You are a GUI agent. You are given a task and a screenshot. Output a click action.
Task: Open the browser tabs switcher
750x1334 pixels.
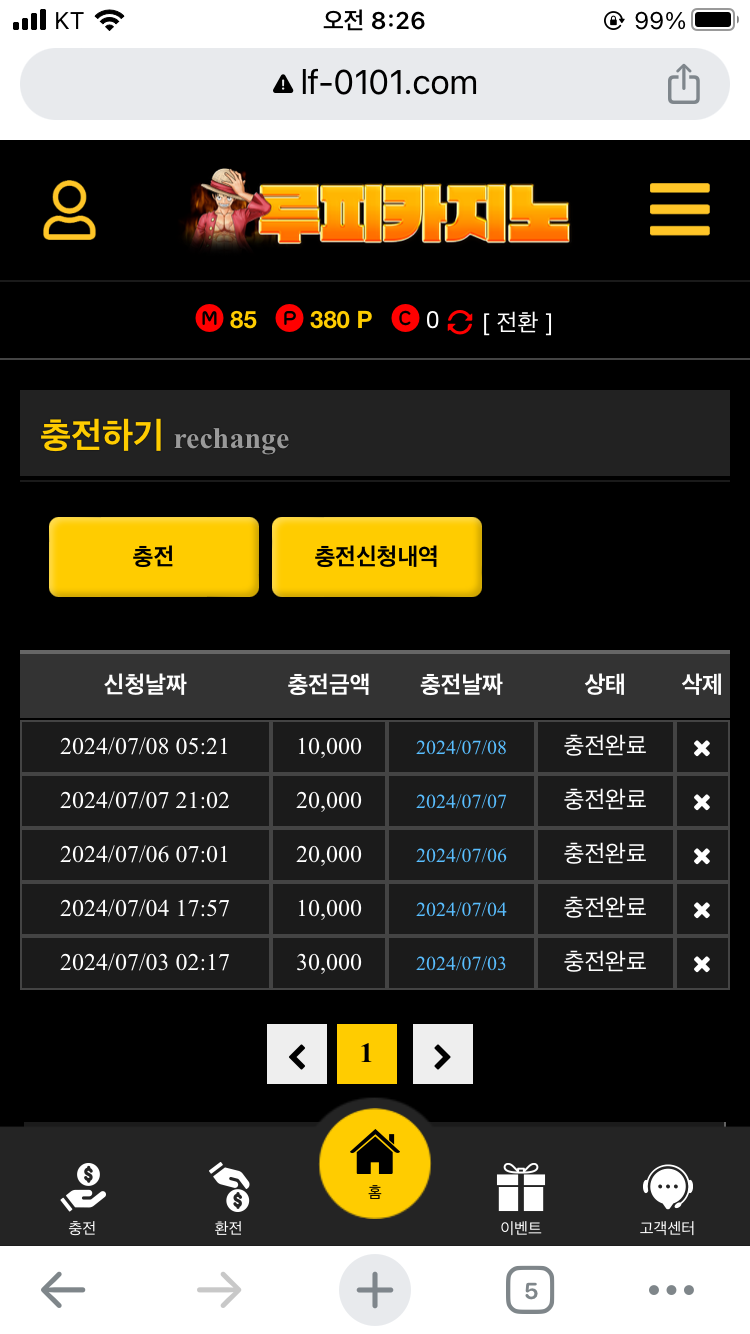tap(530, 1290)
